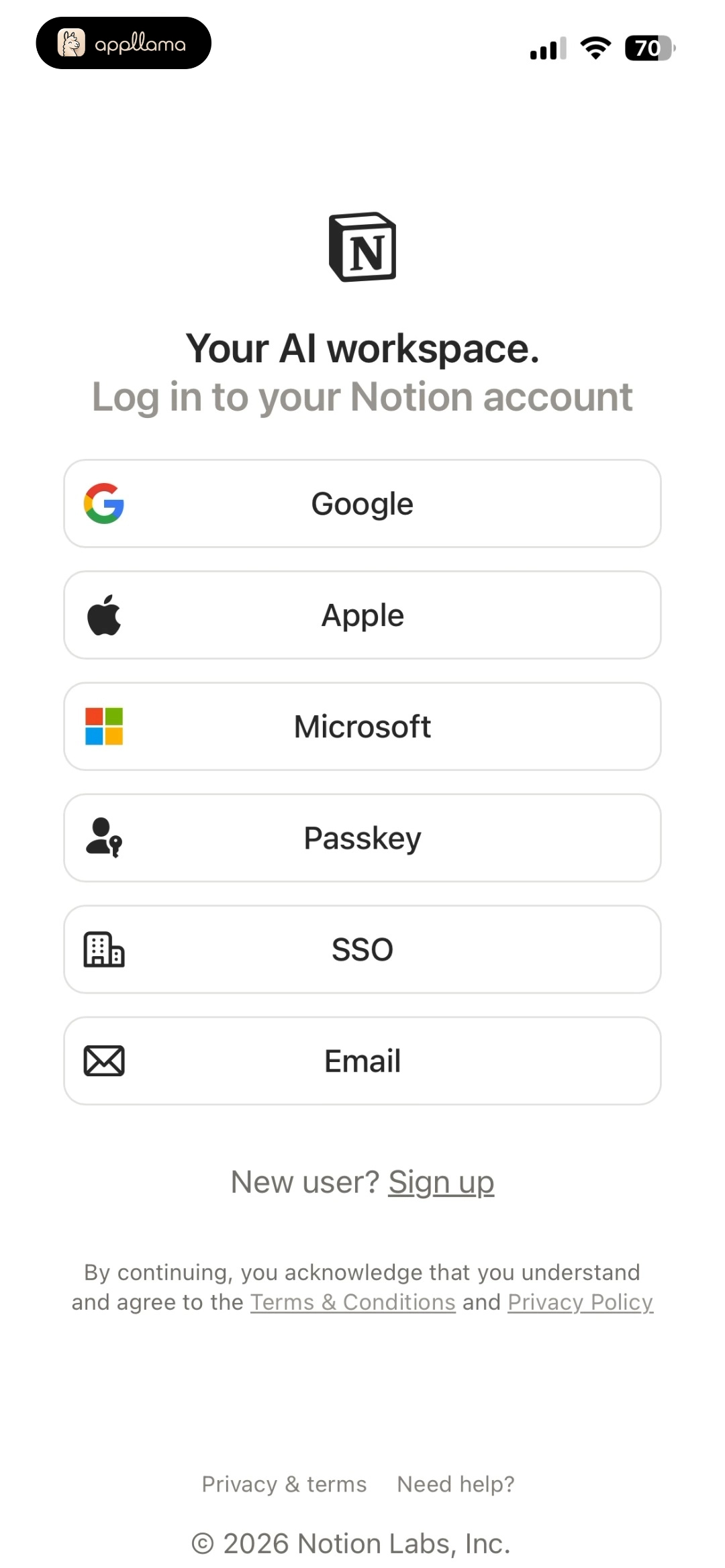
Task: Open the Terms & Conditions link
Action: click(353, 1302)
